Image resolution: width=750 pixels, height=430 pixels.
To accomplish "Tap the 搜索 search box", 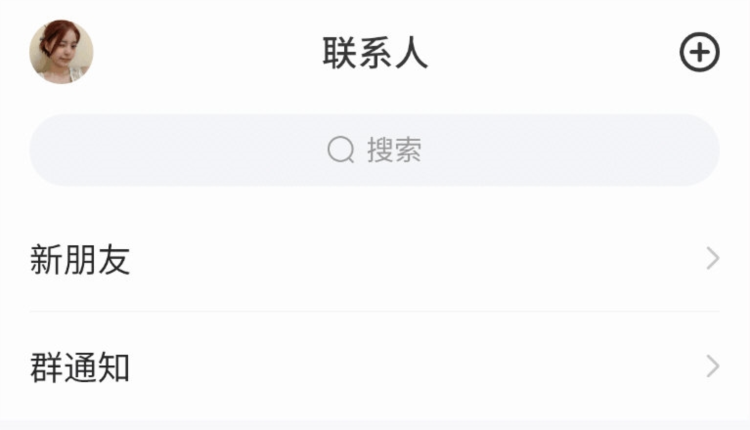I will 374,150.
